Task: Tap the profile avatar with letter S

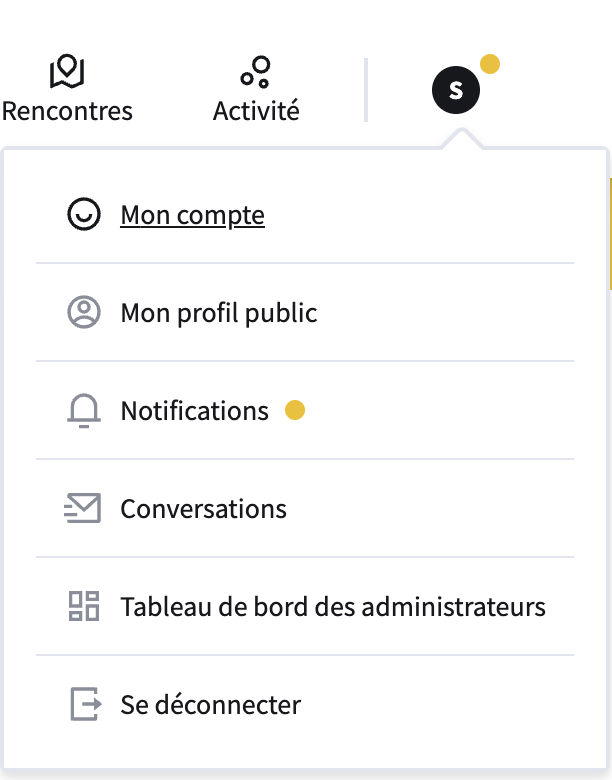Action: tap(456, 91)
